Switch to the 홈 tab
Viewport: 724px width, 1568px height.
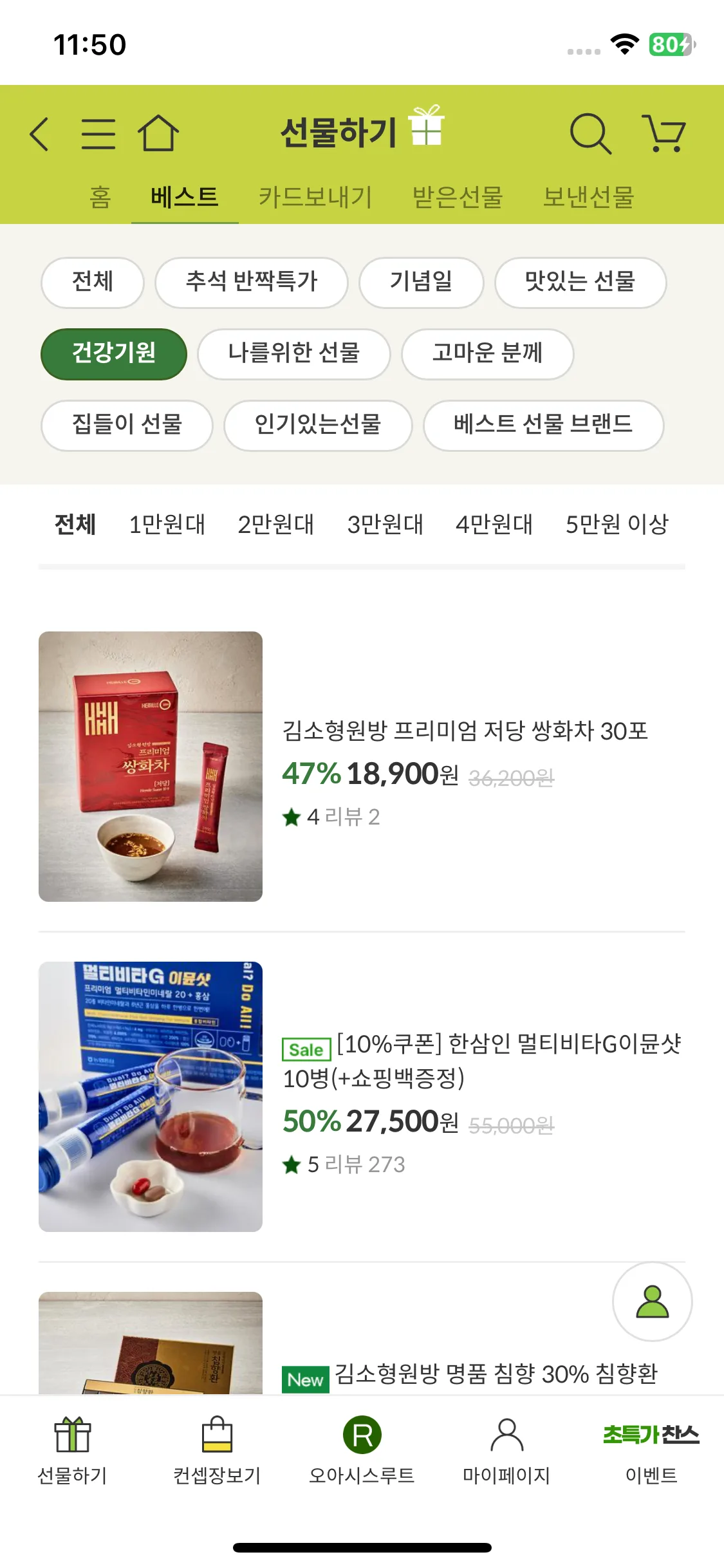tap(100, 197)
